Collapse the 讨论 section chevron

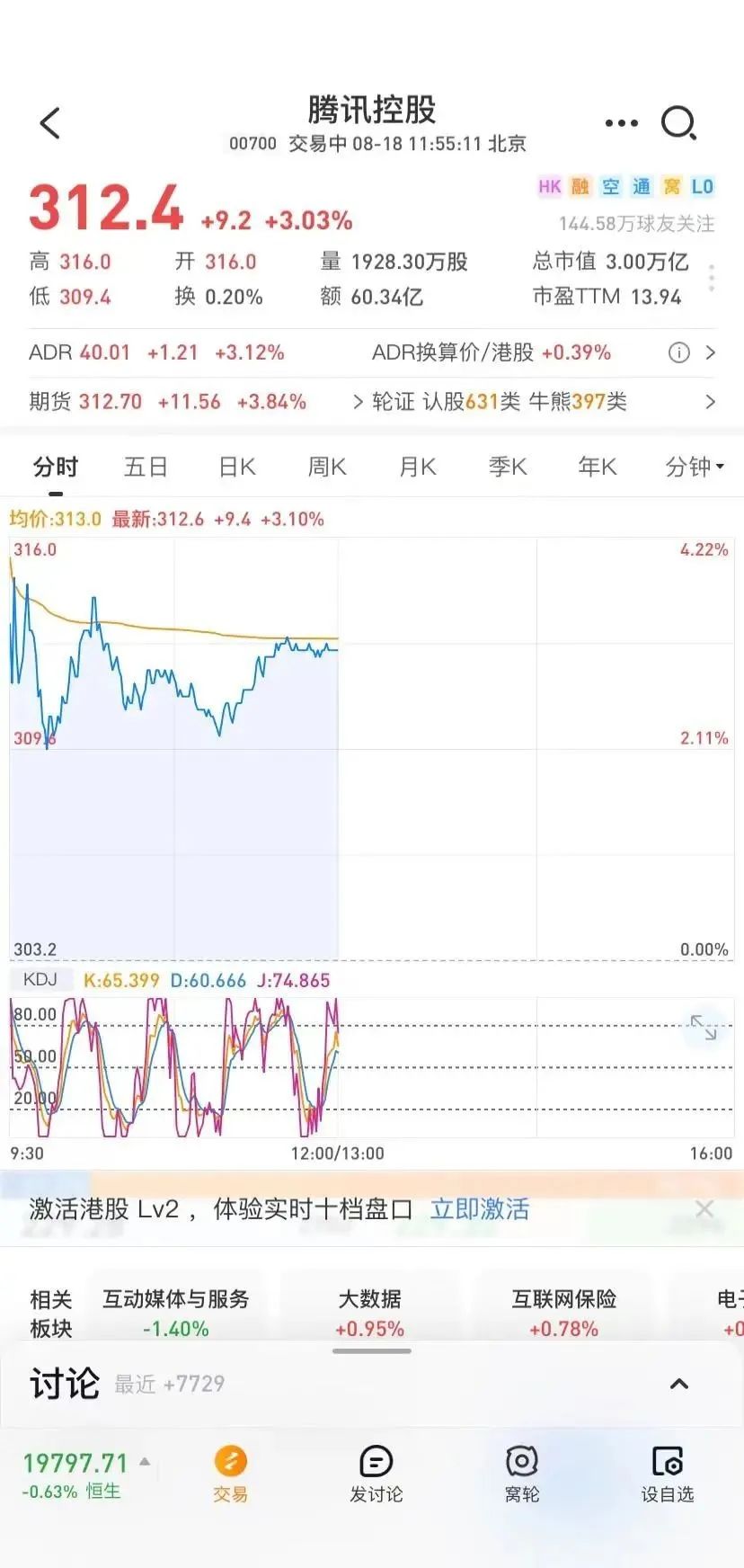point(678,1384)
